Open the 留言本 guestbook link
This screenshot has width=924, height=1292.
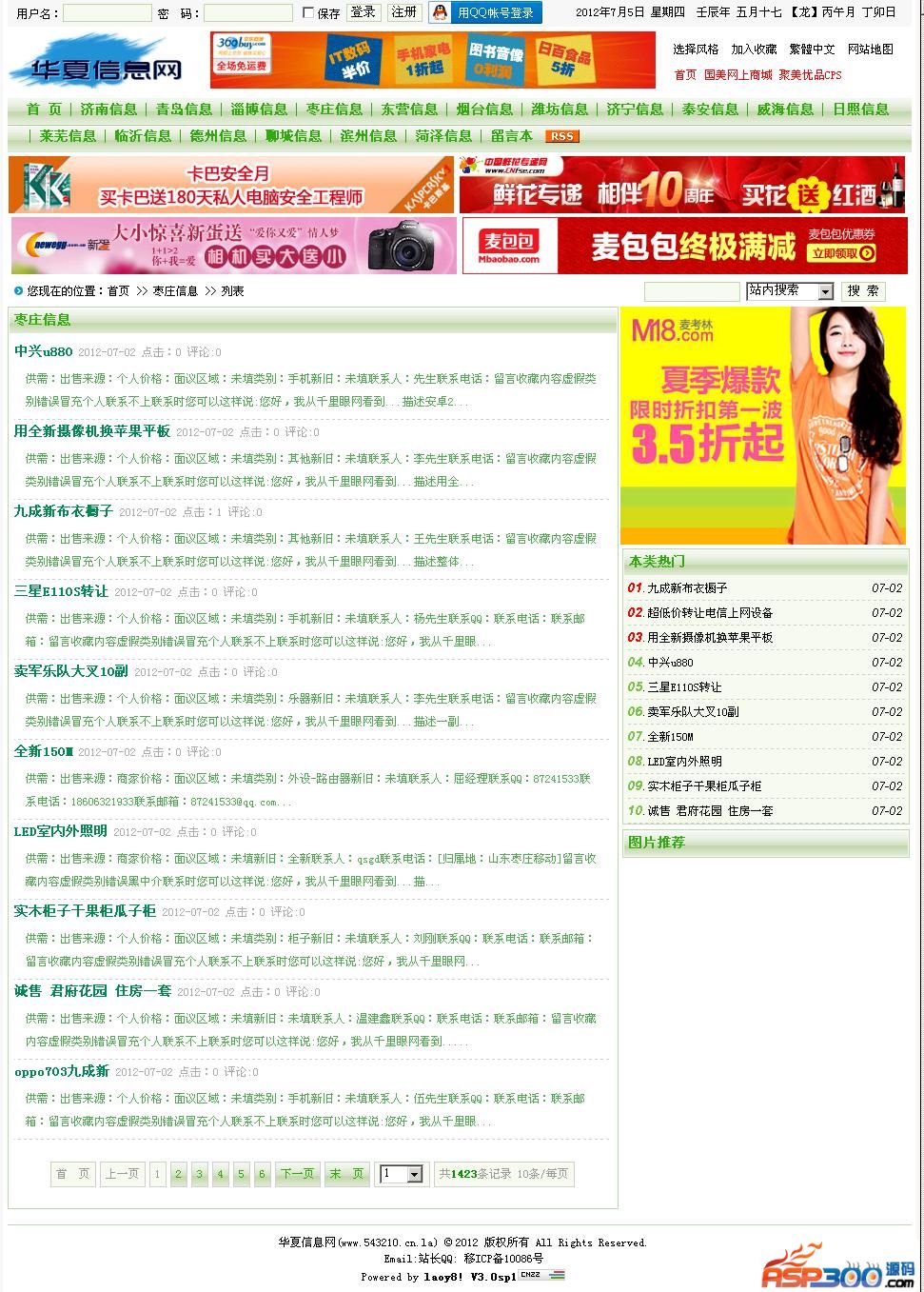[x=512, y=136]
